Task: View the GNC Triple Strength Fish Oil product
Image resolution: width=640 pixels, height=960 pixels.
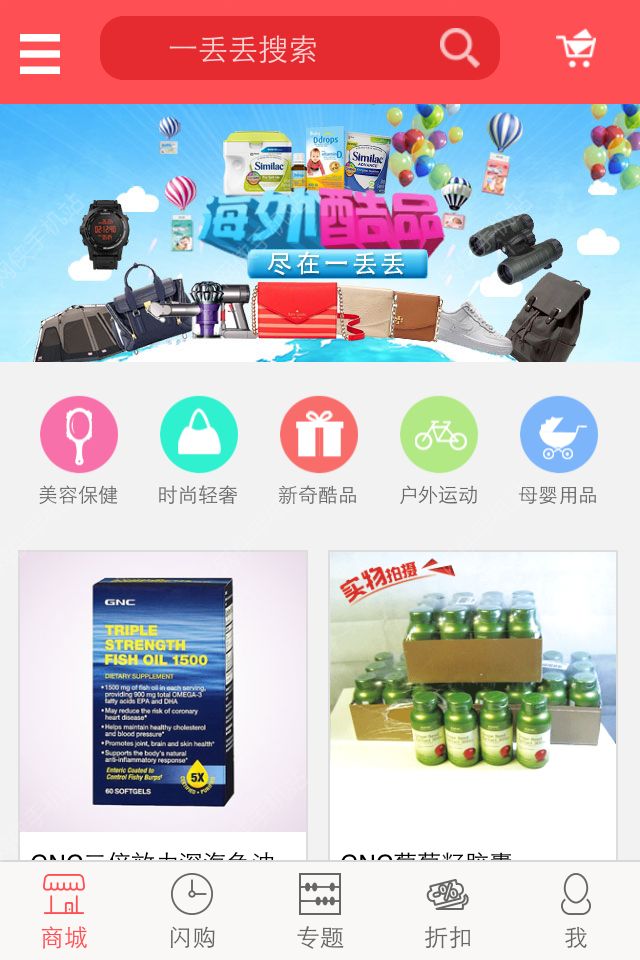Action: click(163, 700)
